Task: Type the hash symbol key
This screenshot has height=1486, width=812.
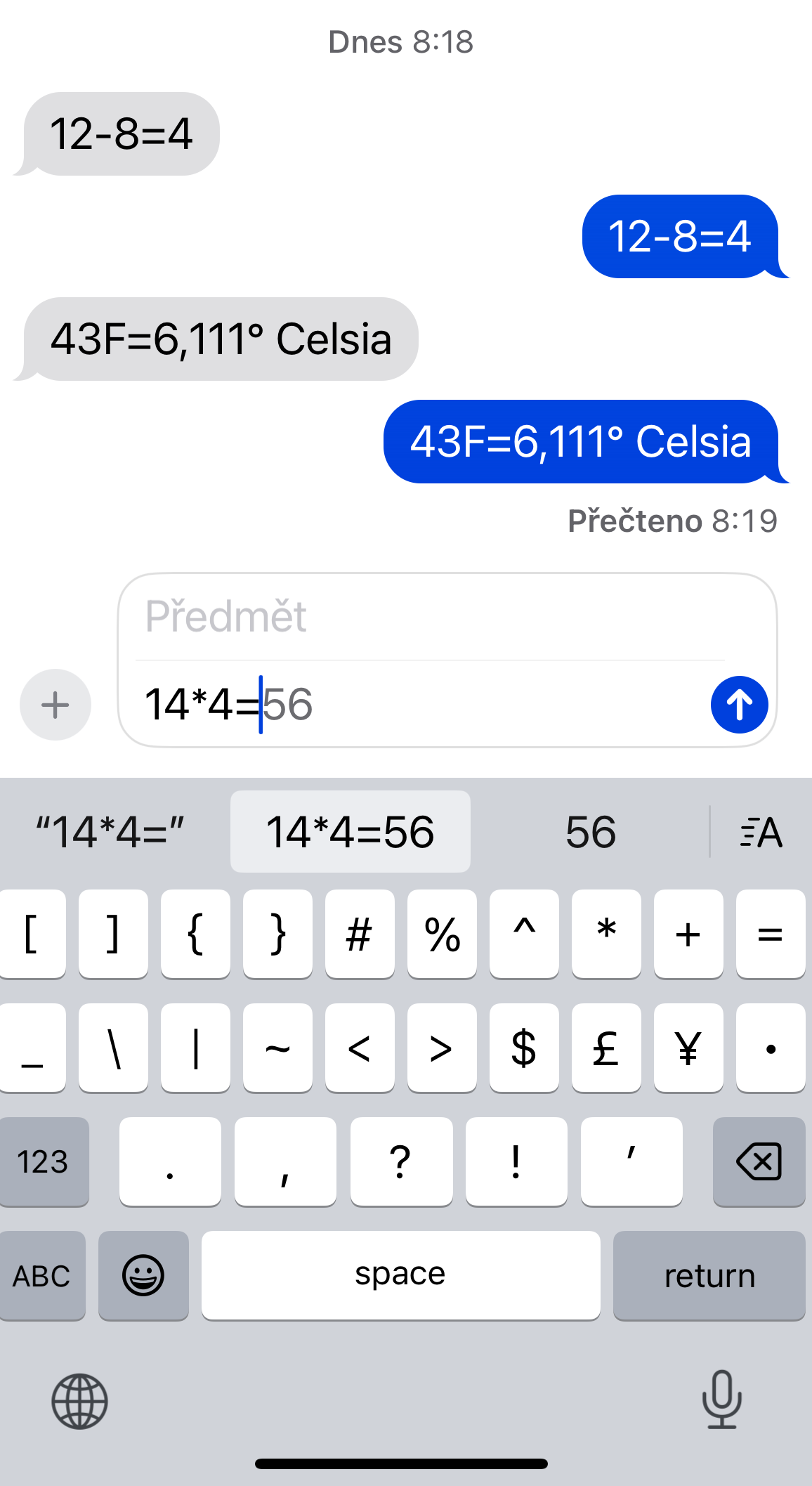Action: pyautogui.click(x=360, y=934)
